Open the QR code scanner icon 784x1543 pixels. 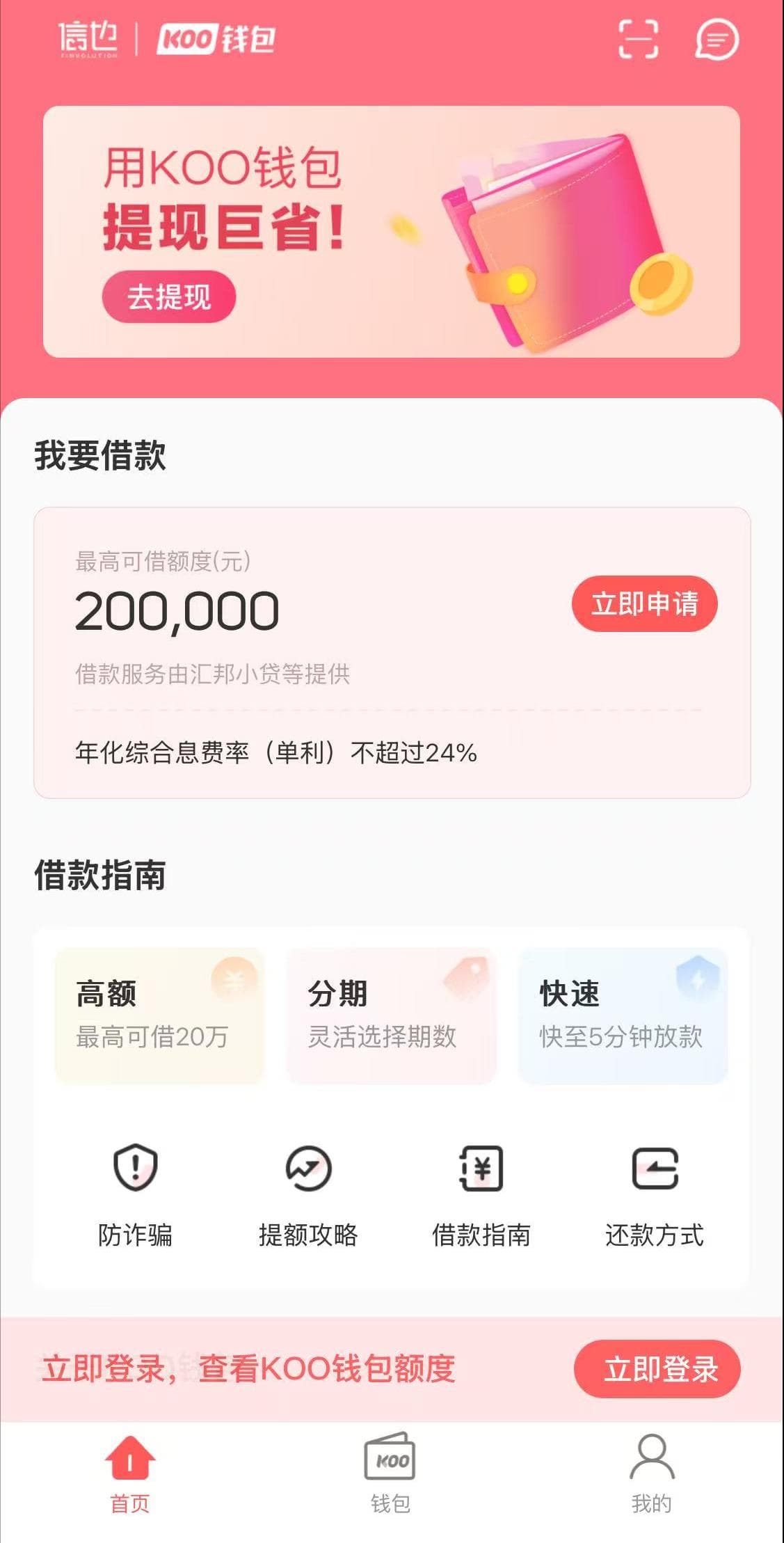638,39
